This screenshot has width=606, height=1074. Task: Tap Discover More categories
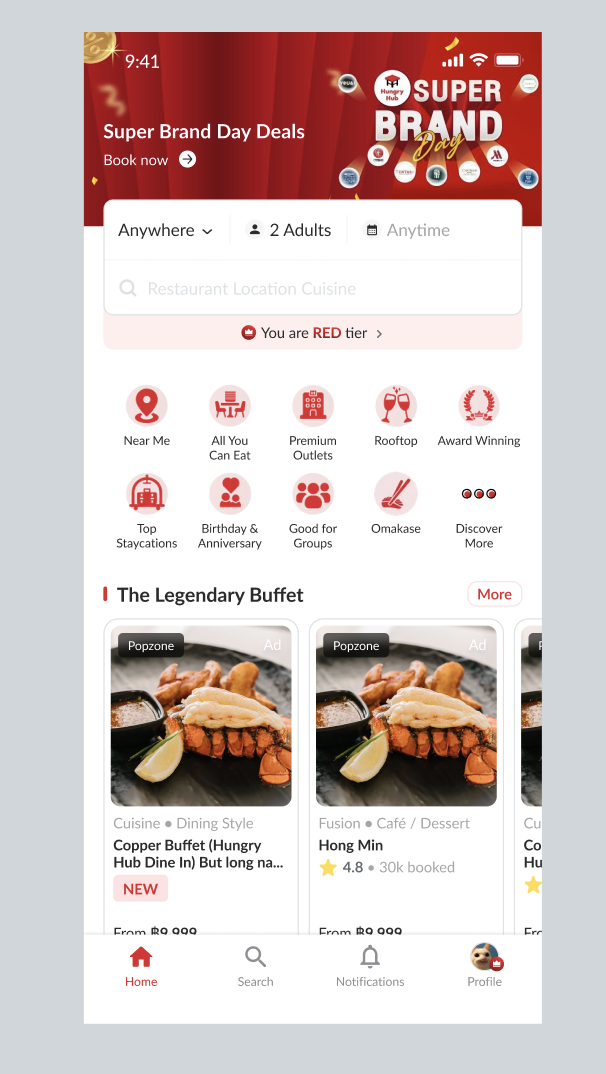tap(479, 511)
